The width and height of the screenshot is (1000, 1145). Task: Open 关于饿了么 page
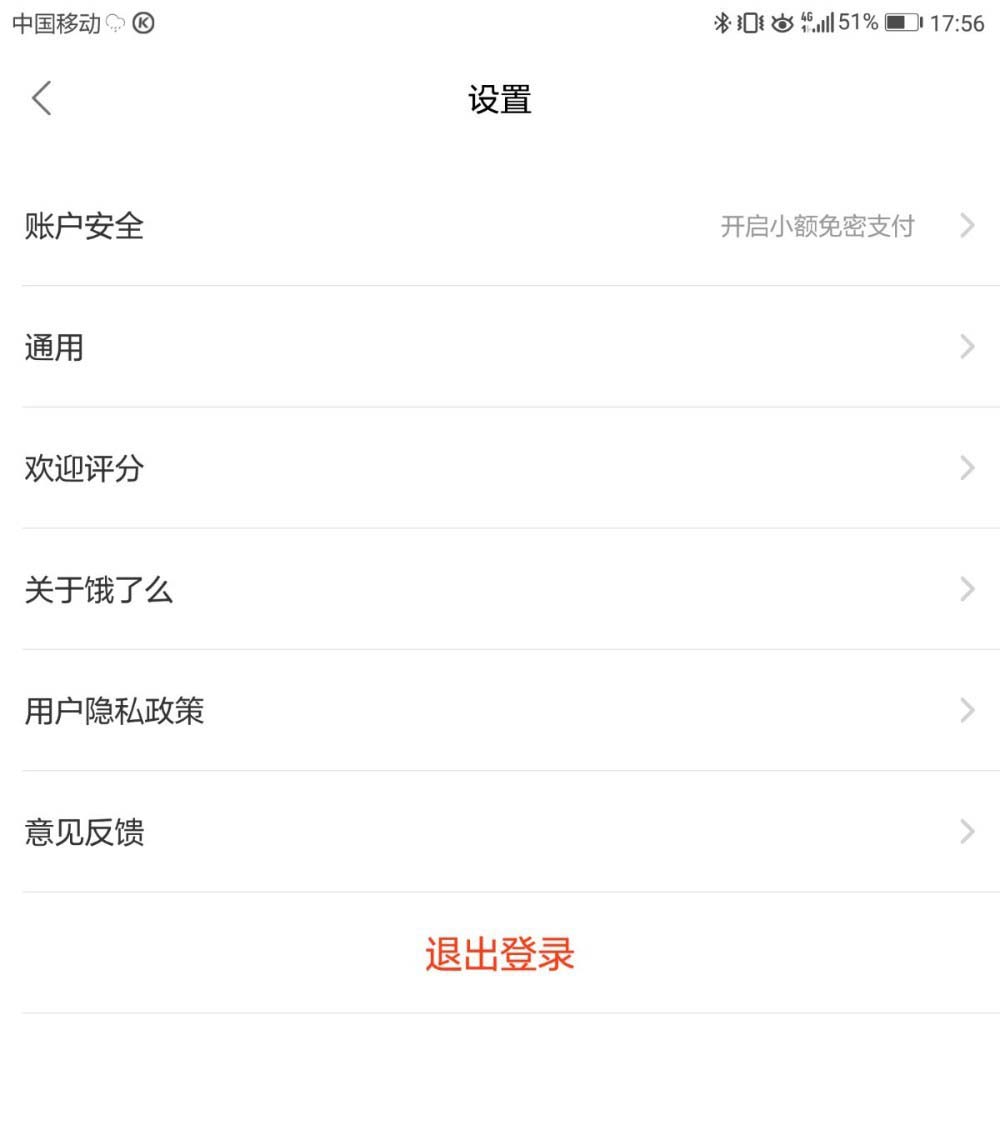(x=500, y=589)
